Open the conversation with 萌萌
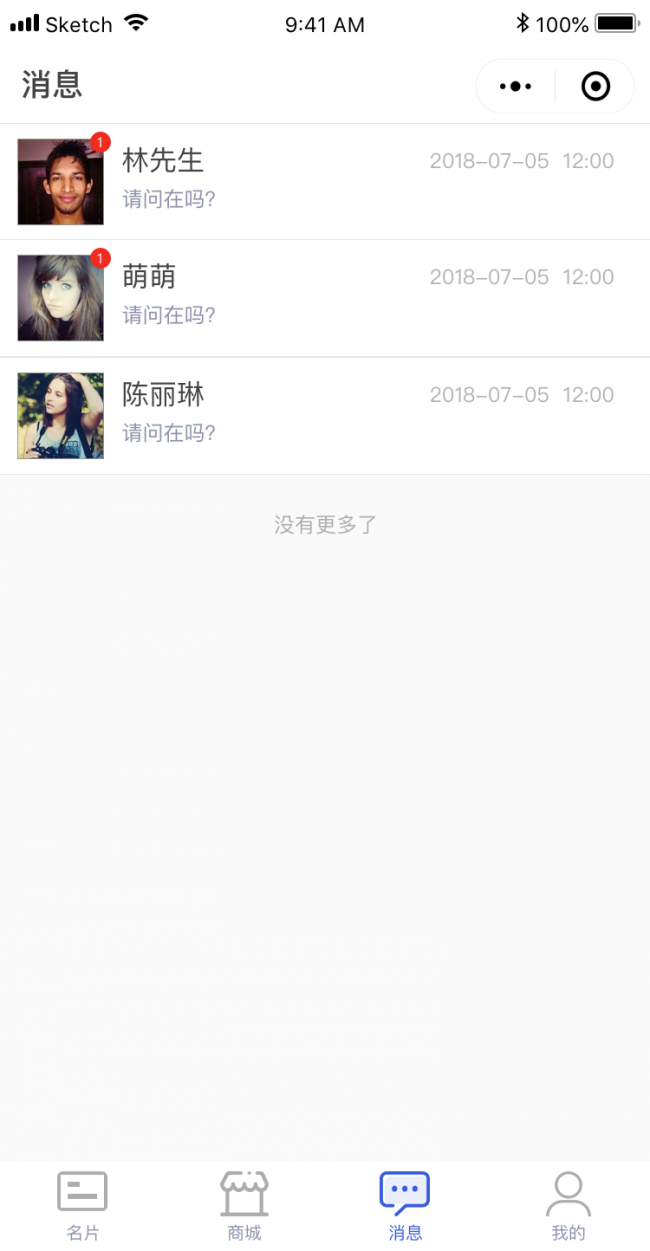This screenshot has height=1251, width=650. (325, 298)
